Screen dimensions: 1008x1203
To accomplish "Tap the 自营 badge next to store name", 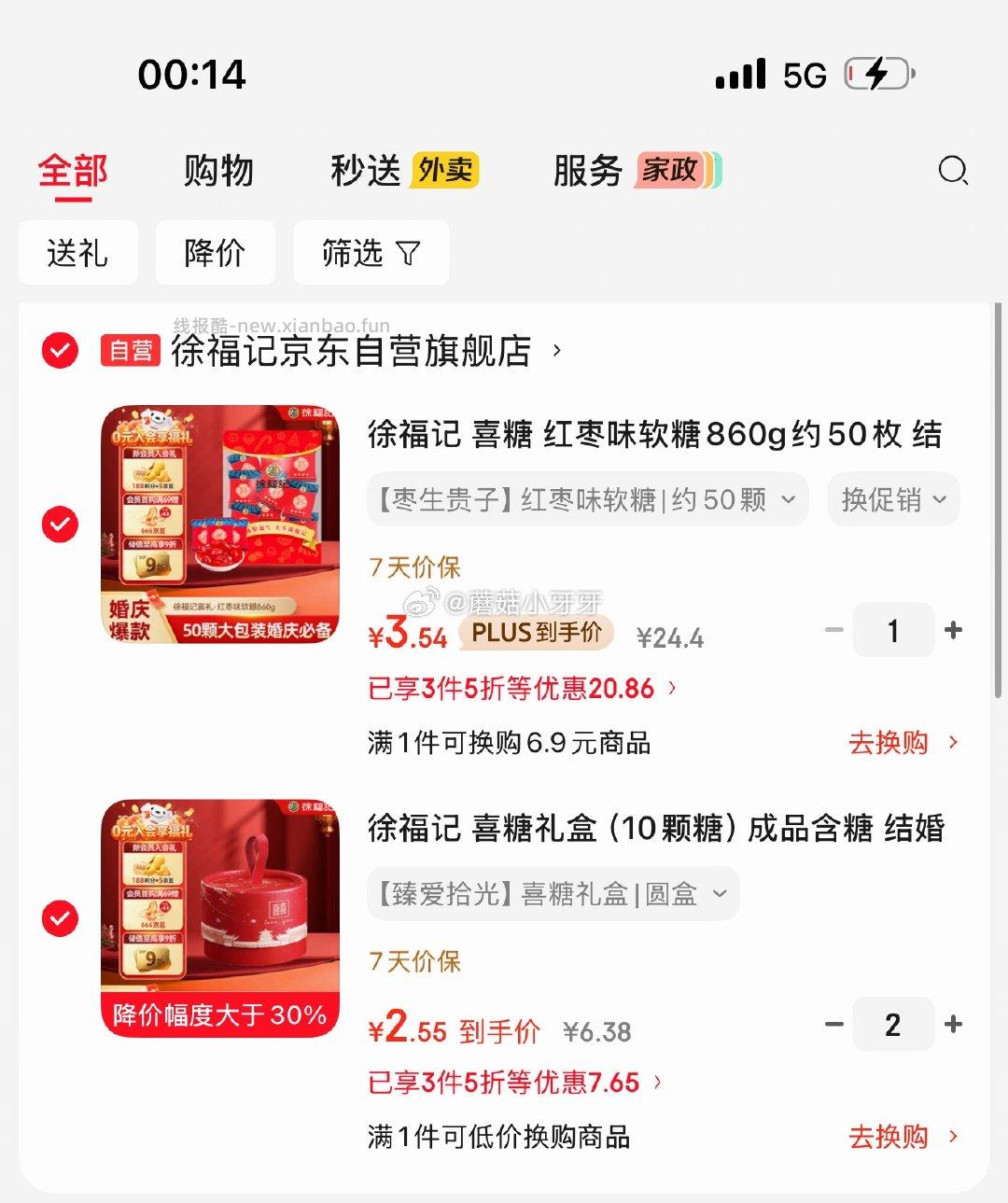I will 129,352.
